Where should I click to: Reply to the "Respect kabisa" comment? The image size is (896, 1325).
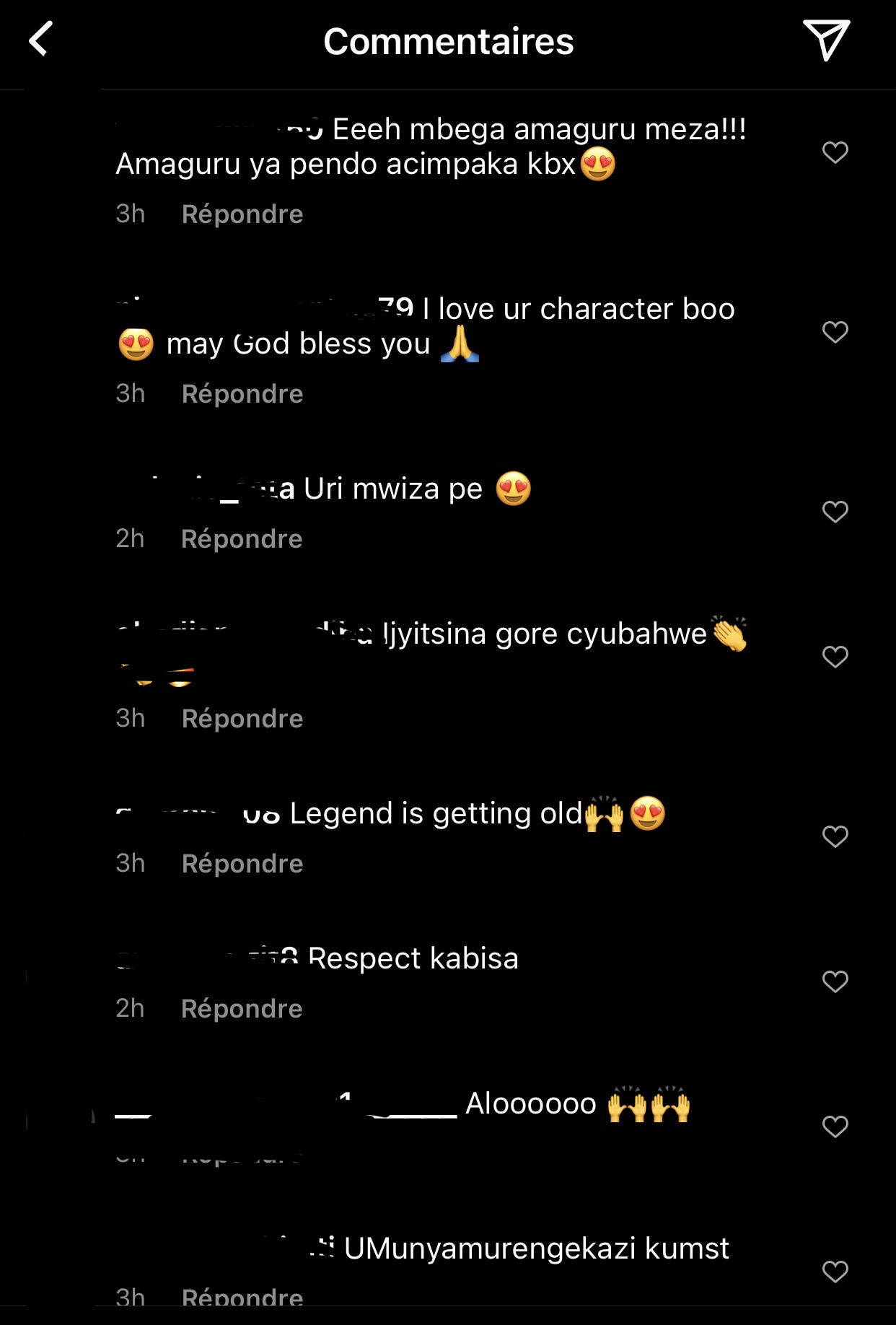[241, 1009]
